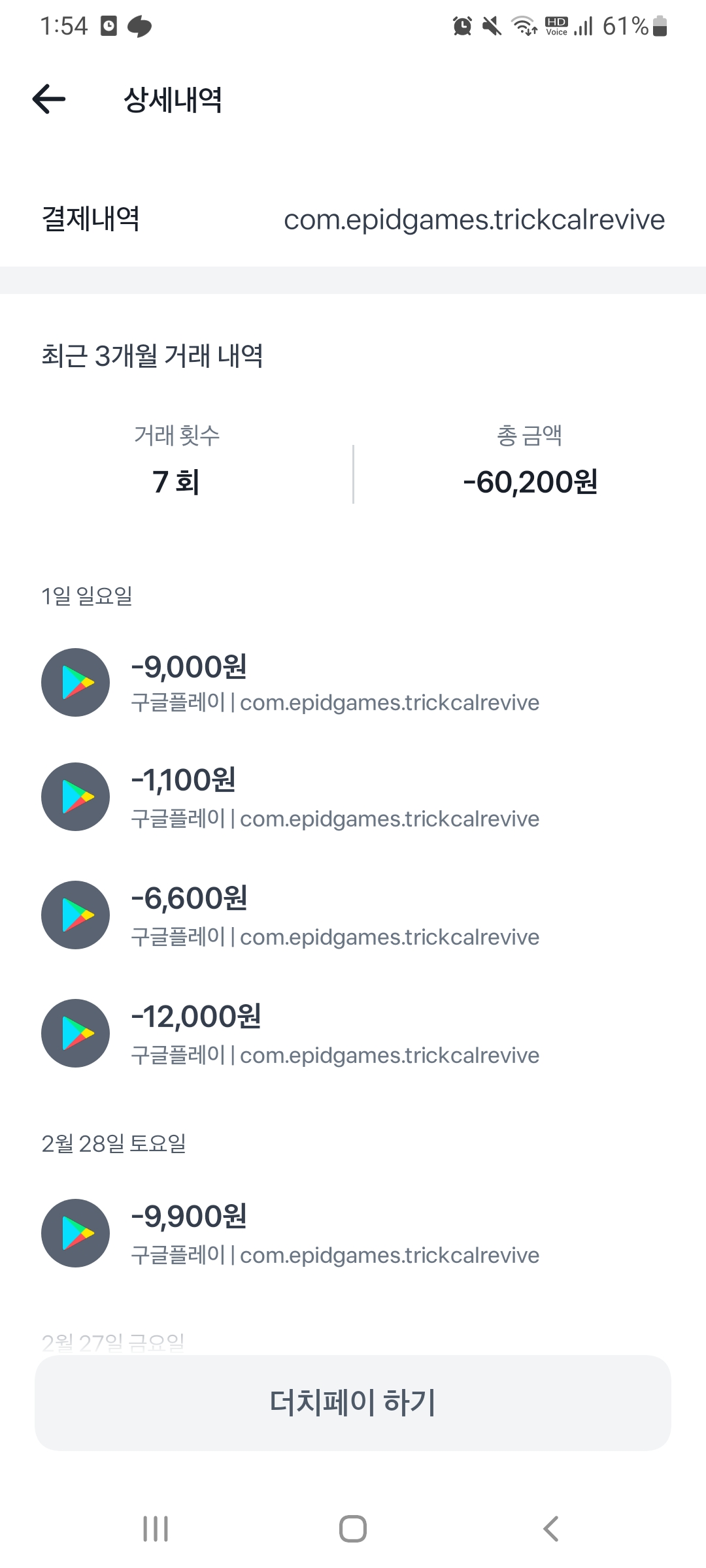Open the -9,900원 transaction from February 28
706x1568 pixels.
tap(335, 1233)
